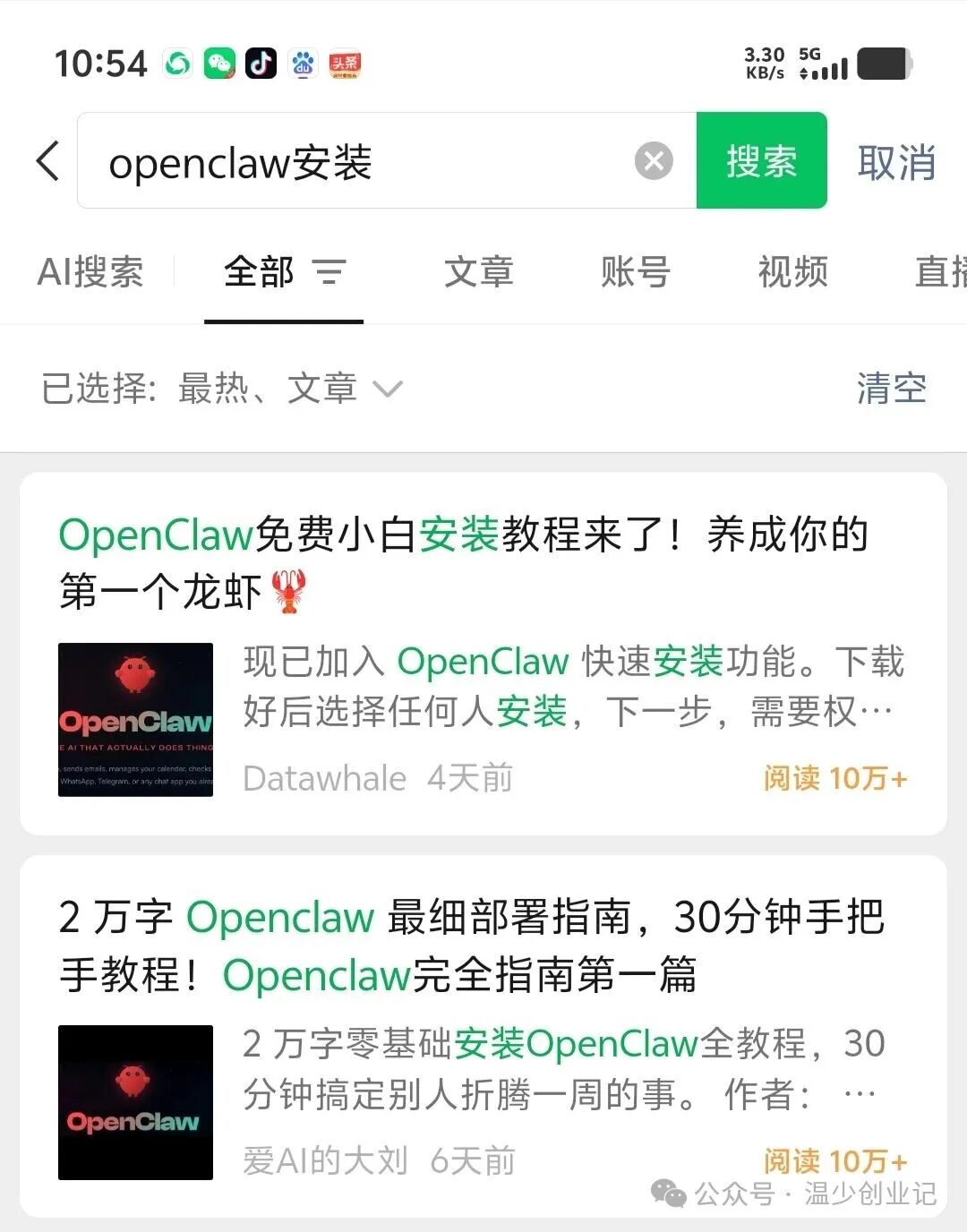Switch to the AI搜索 tab
Viewport: 967px width, 1232px height.
90,272
